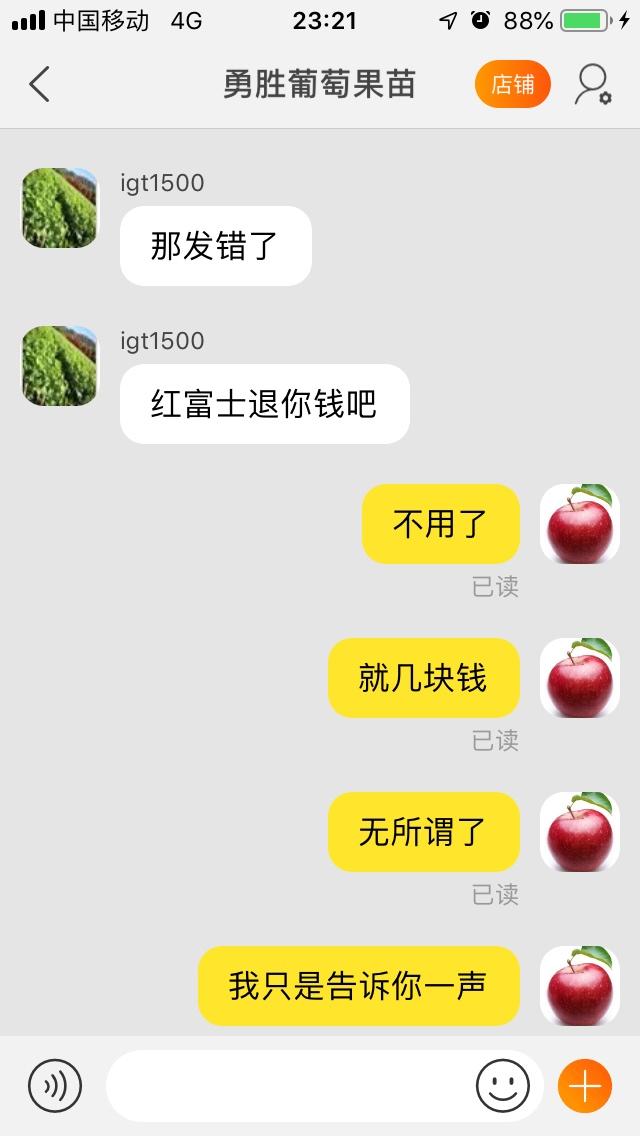
Task: Open the 店铺 shop page
Action: point(512,84)
